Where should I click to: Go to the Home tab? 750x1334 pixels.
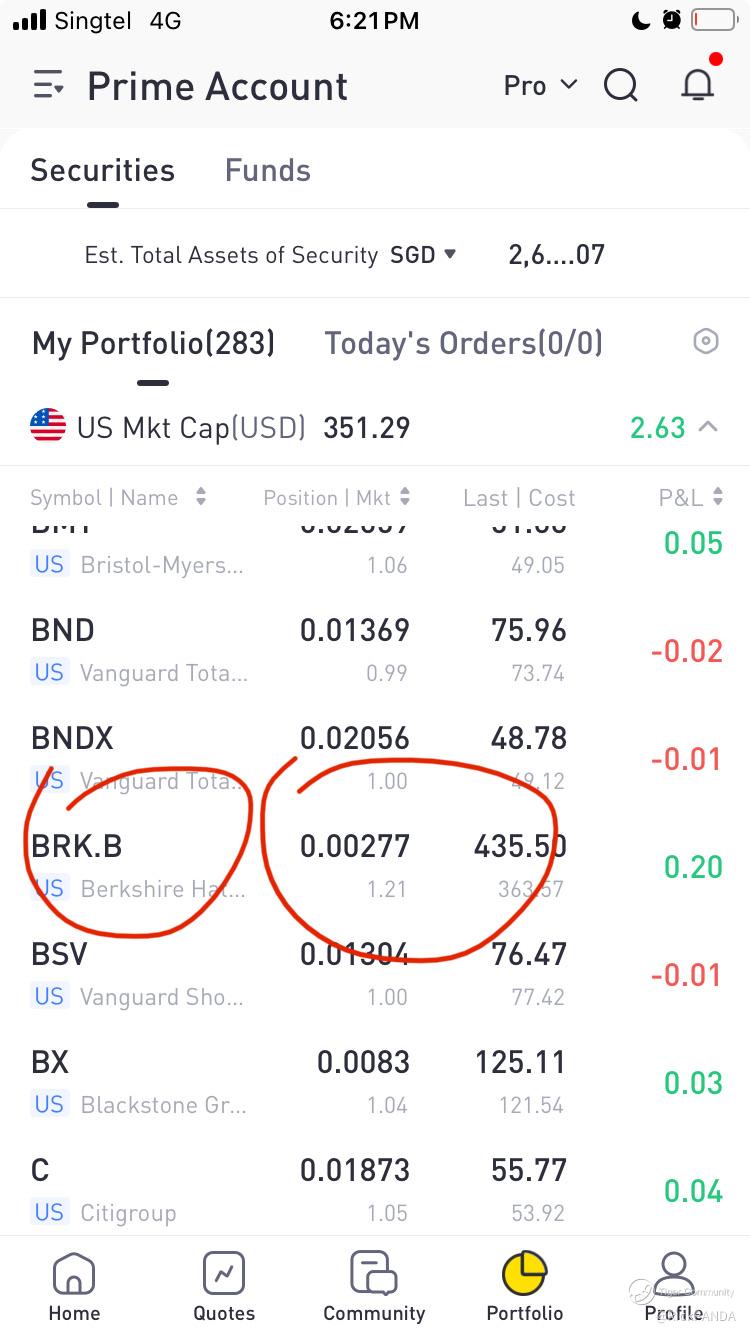pyautogui.click(x=74, y=1288)
